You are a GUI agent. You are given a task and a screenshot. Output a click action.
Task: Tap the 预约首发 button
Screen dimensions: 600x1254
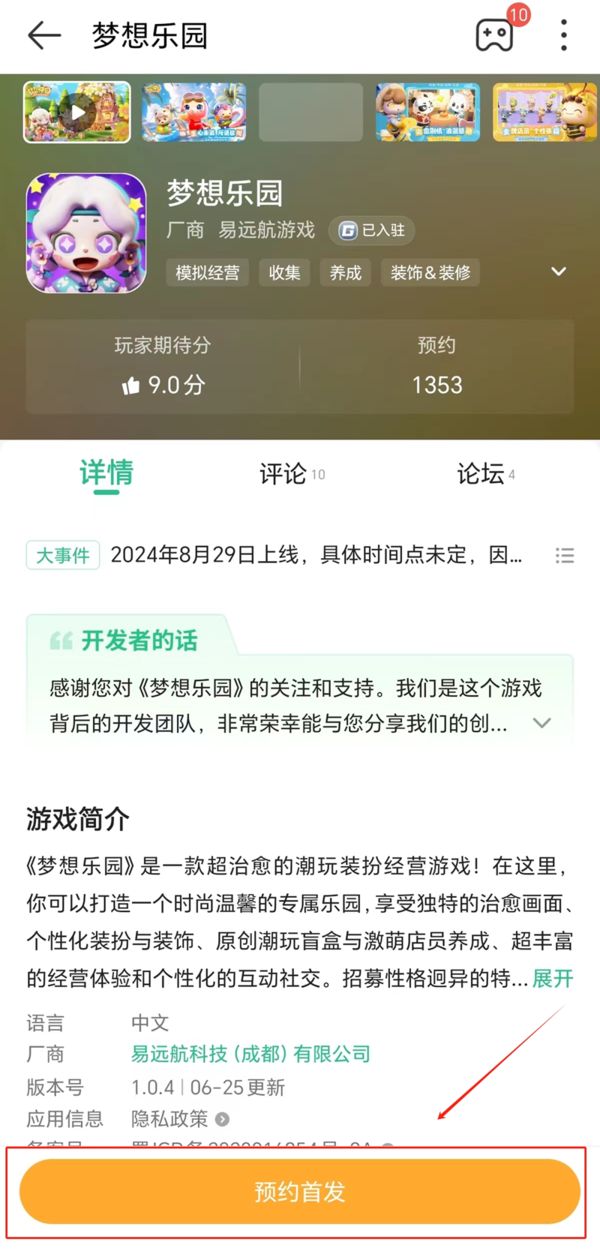coord(300,1192)
